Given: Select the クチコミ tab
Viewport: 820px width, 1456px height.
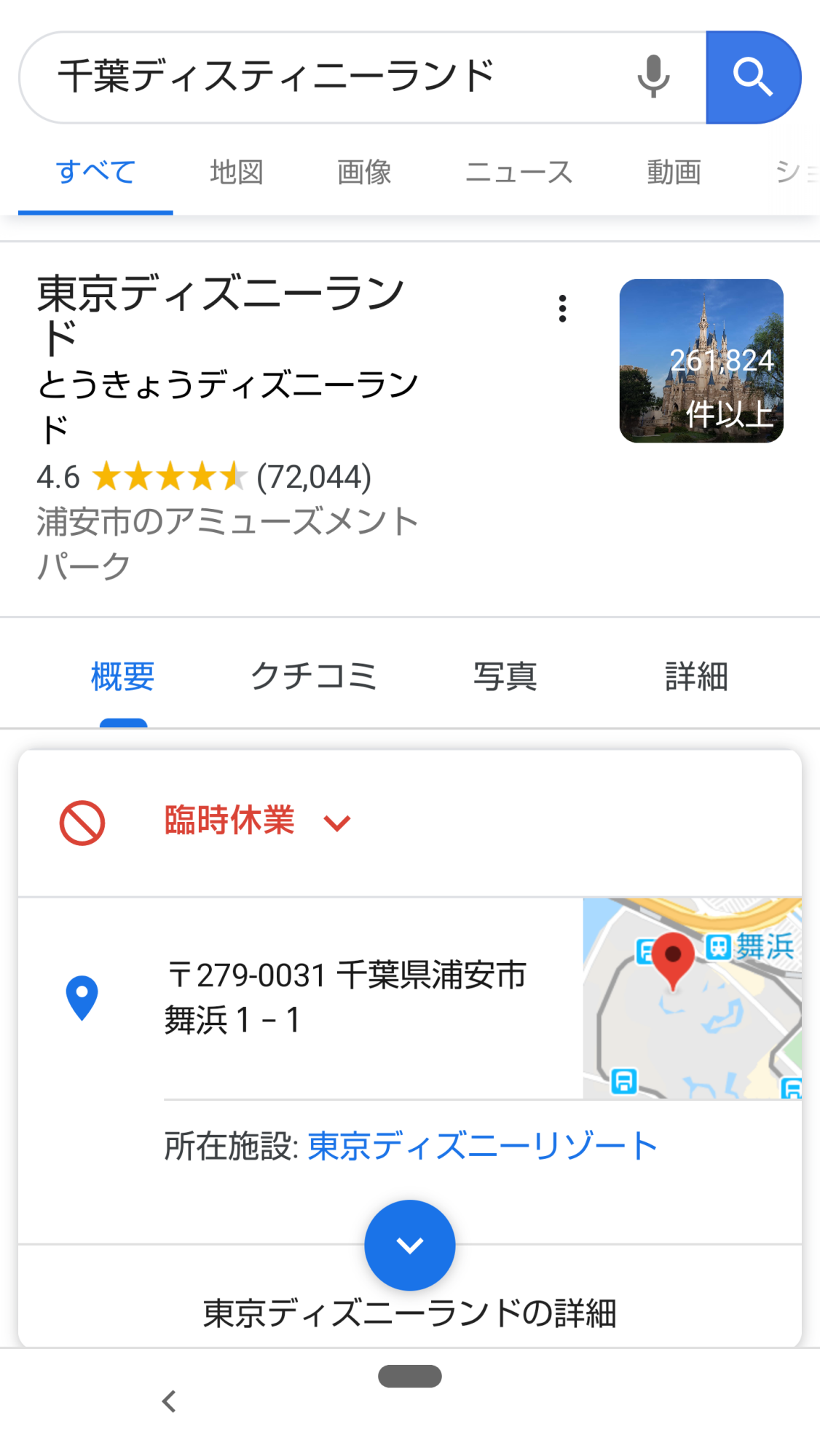Looking at the screenshot, I should 313,676.
